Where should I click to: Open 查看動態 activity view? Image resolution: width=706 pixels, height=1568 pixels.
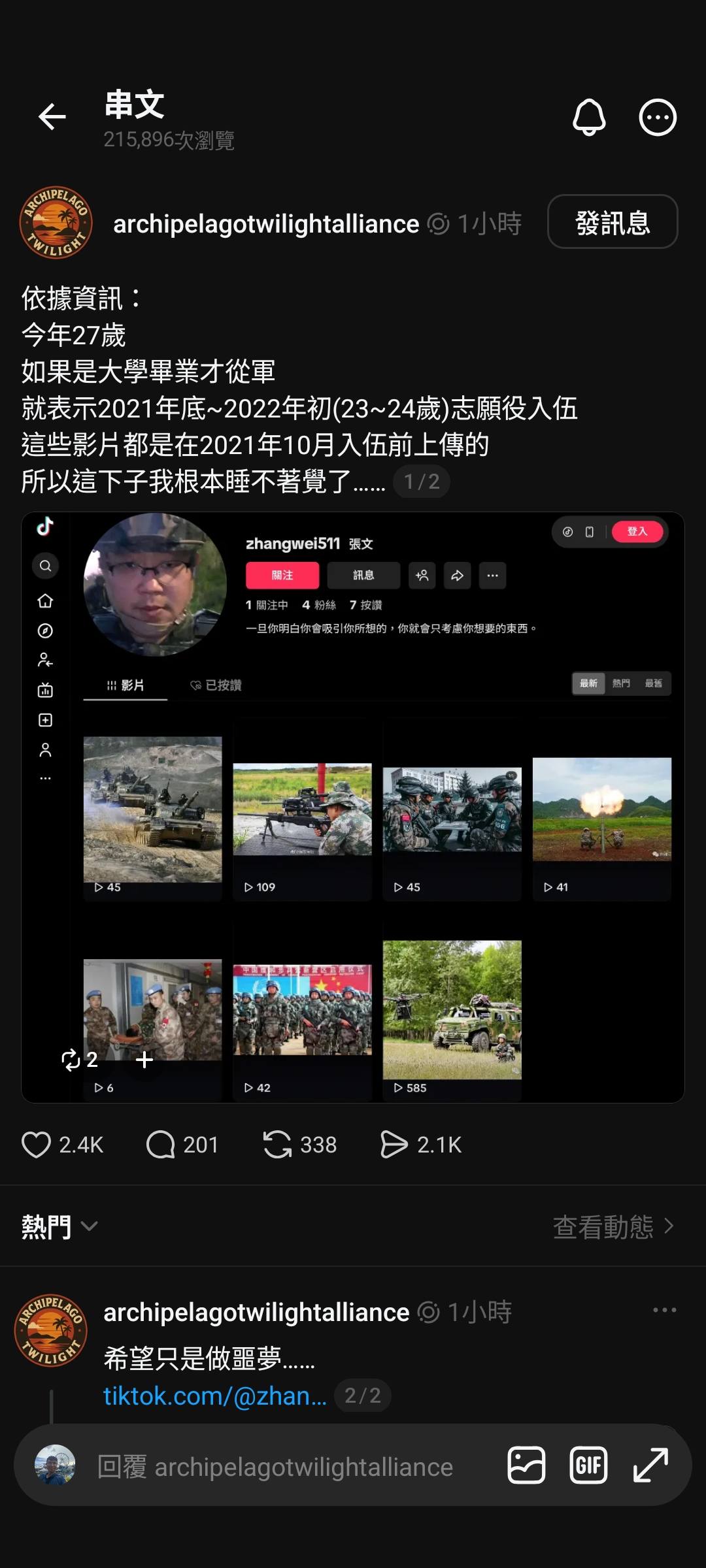613,1226
